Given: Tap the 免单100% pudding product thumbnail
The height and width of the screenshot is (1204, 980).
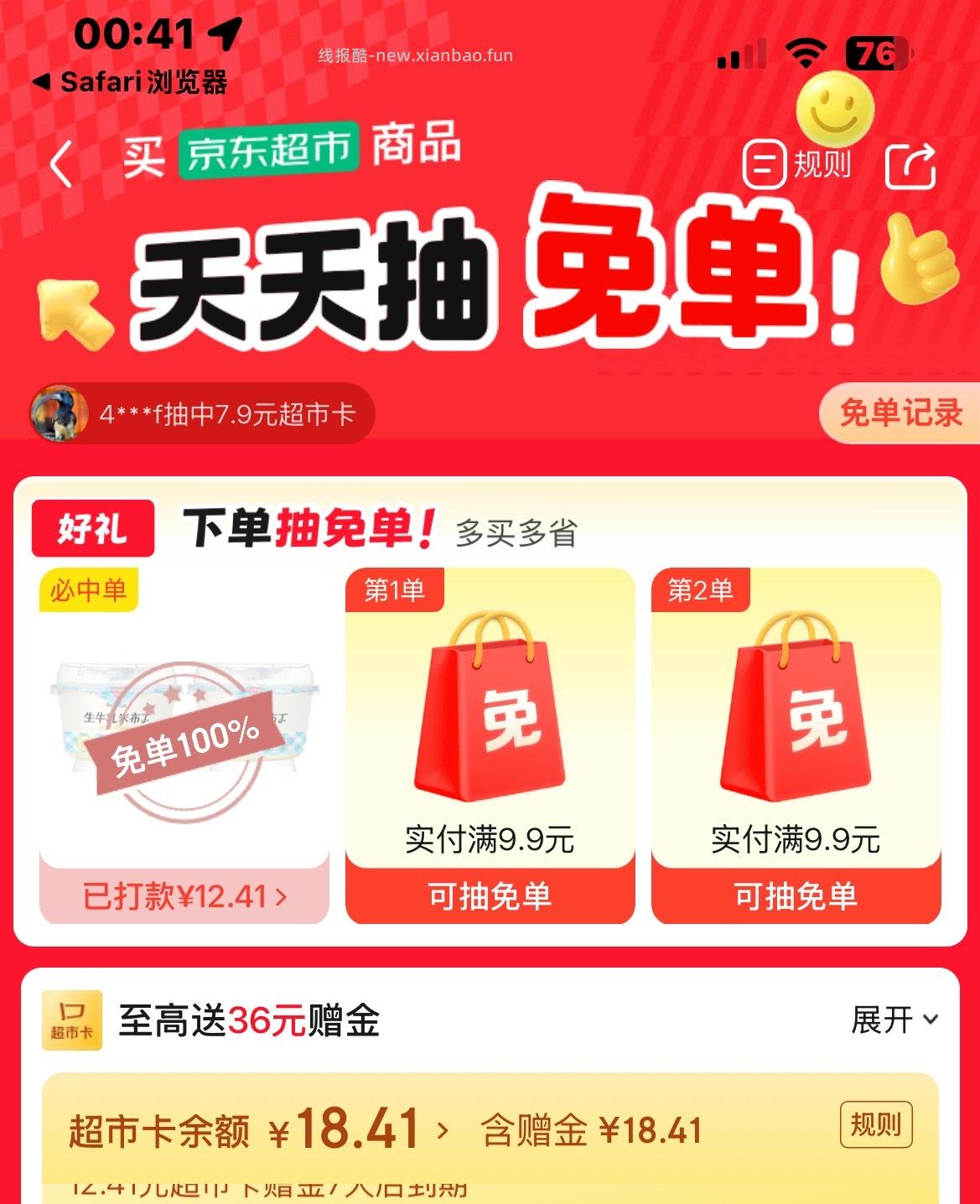Looking at the screenshot, I should pos(184,738).
